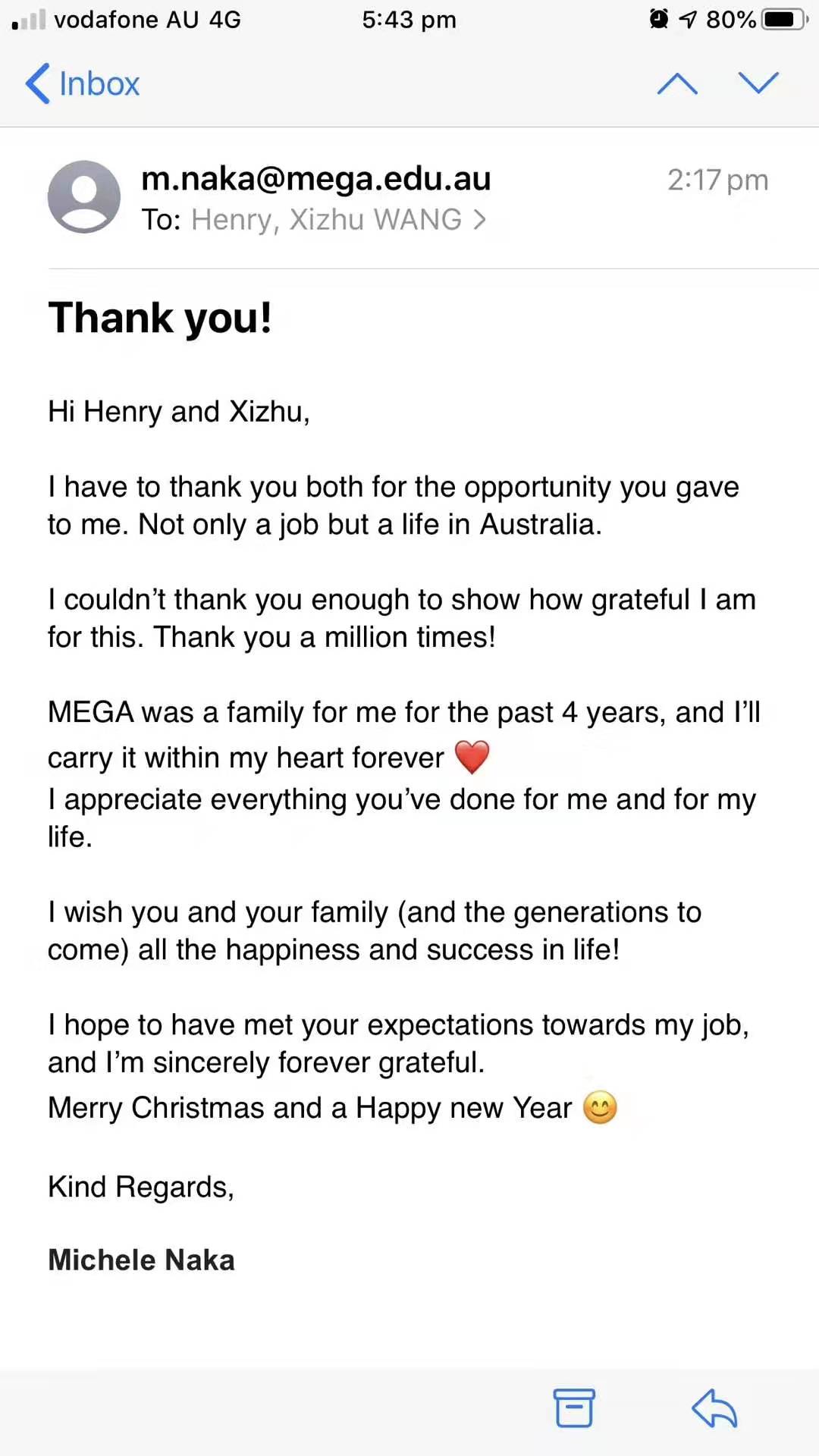
Task: Go back to the Inbox
Action: pos(83,83)
